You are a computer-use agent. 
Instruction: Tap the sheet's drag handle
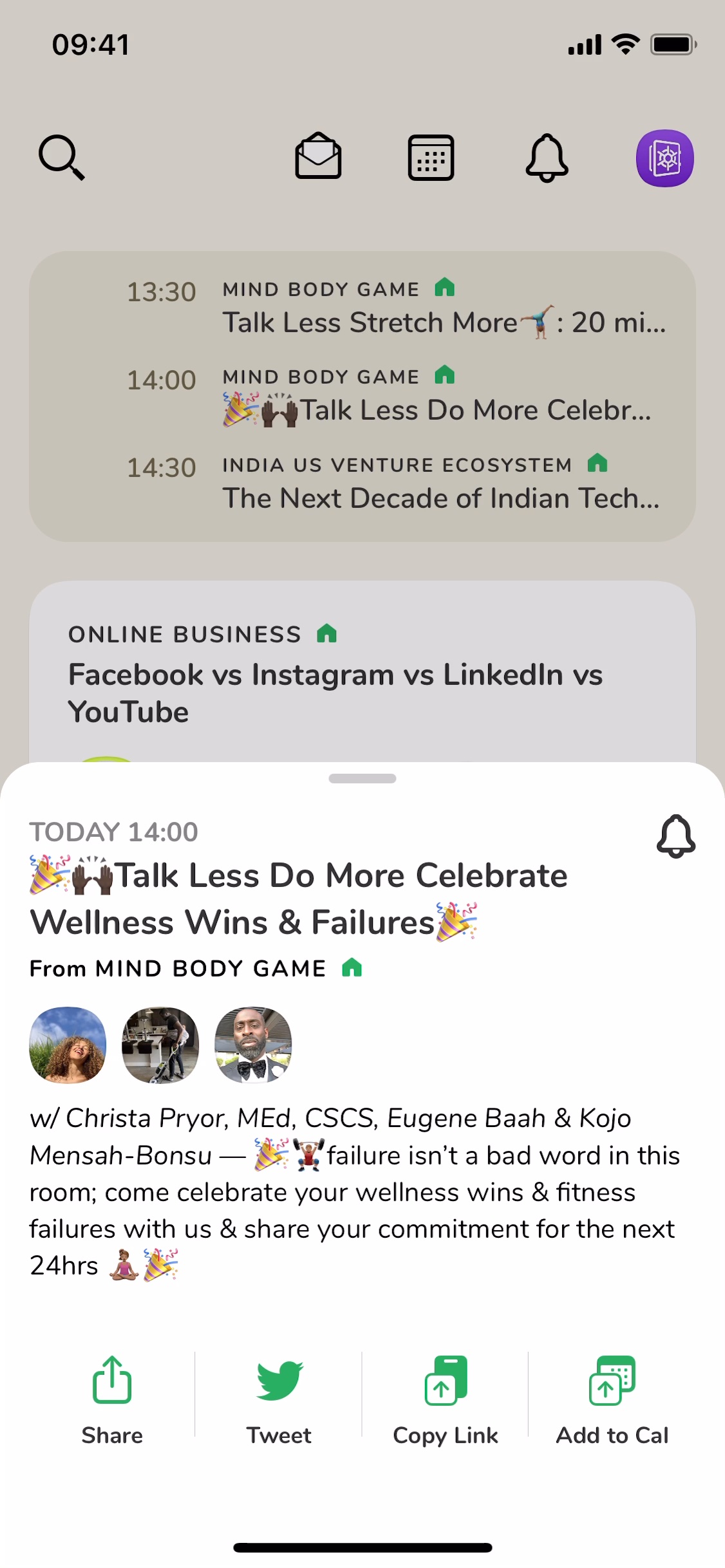tap(362, 779)
